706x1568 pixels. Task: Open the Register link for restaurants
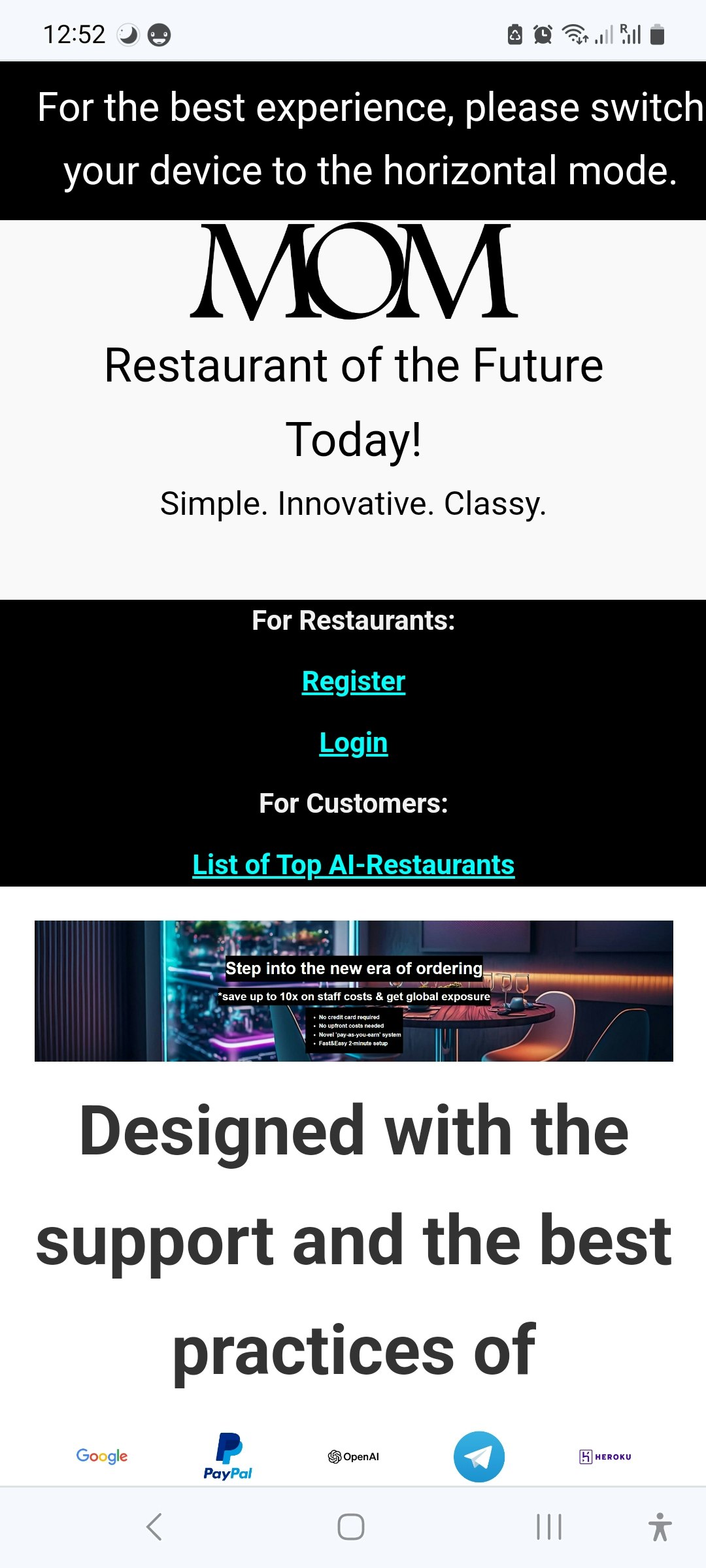353,681
